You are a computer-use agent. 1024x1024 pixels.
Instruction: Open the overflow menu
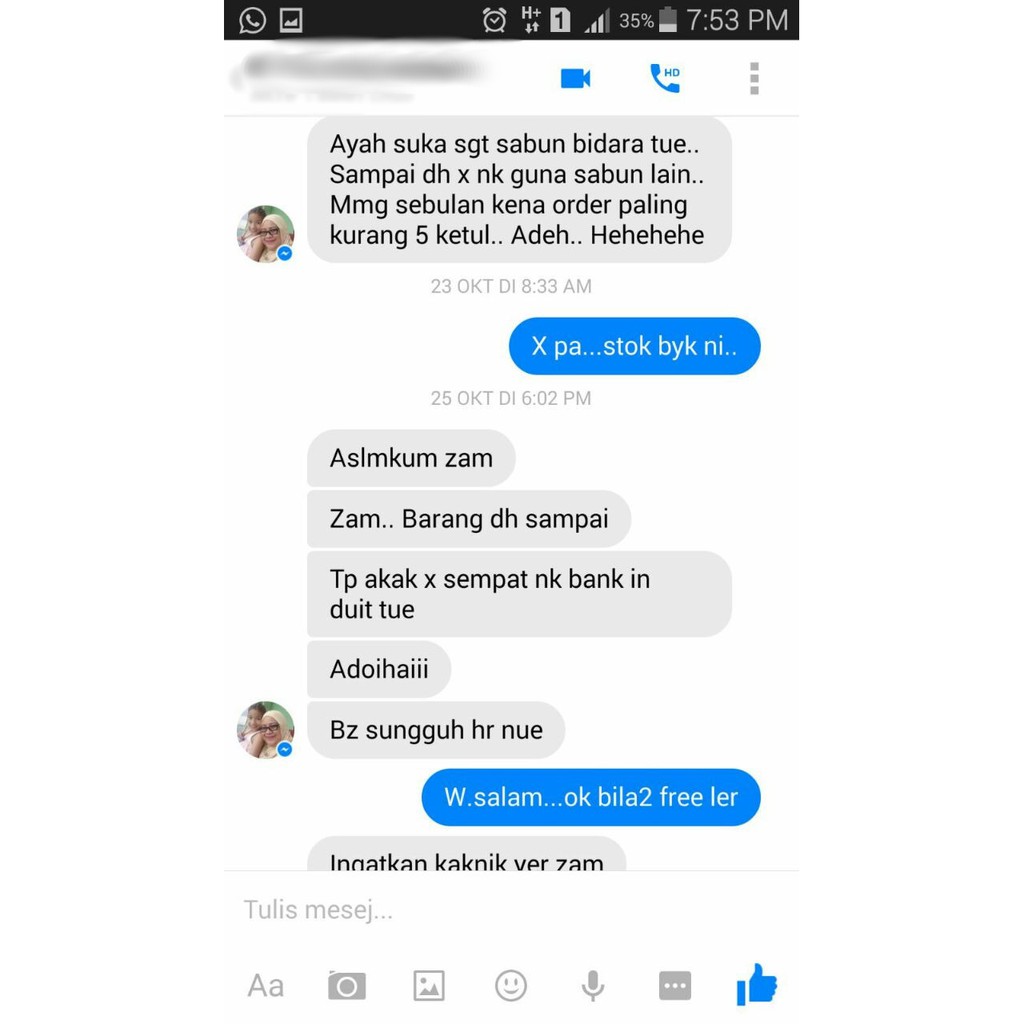coord(754,78)
